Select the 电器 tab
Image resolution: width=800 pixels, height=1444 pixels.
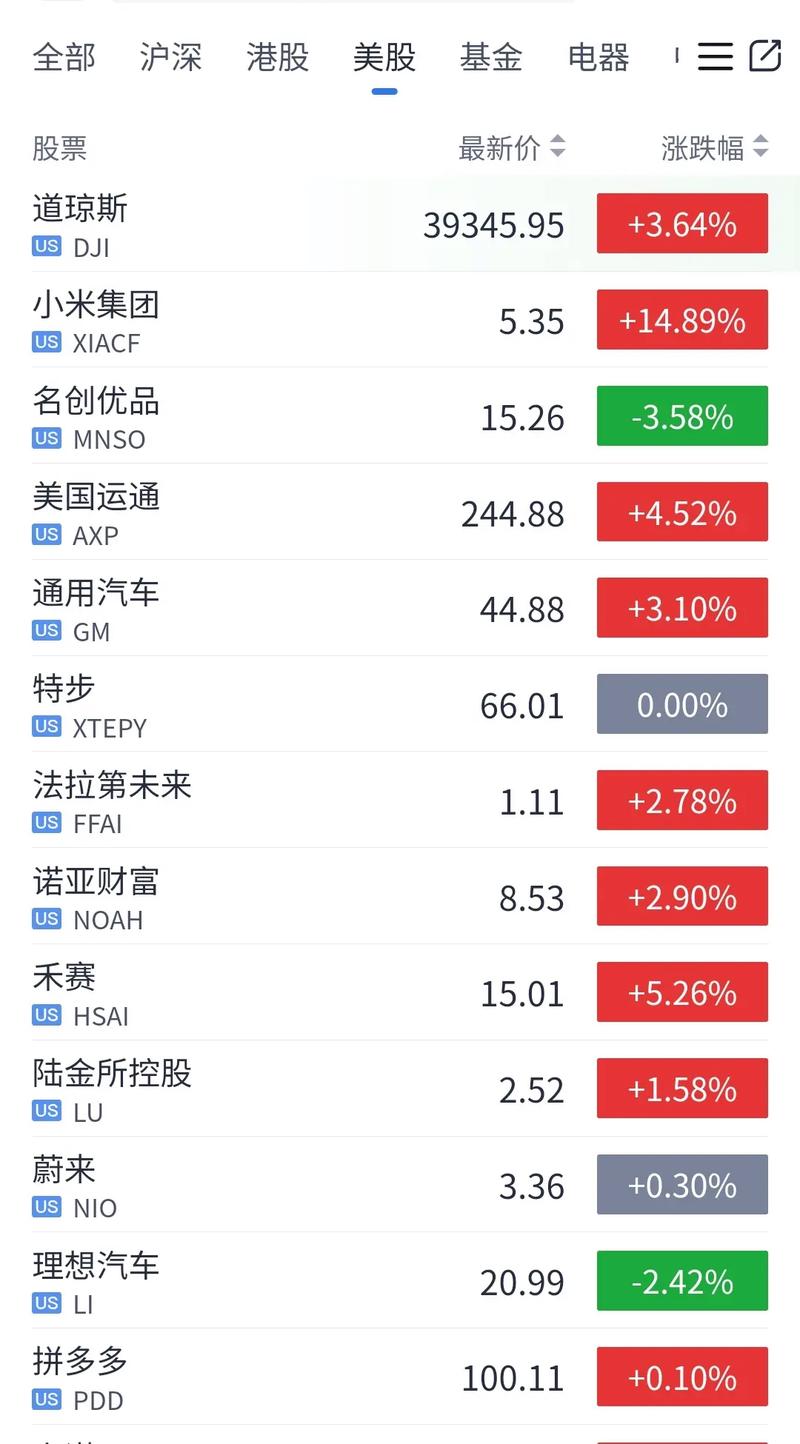(596, 58)
